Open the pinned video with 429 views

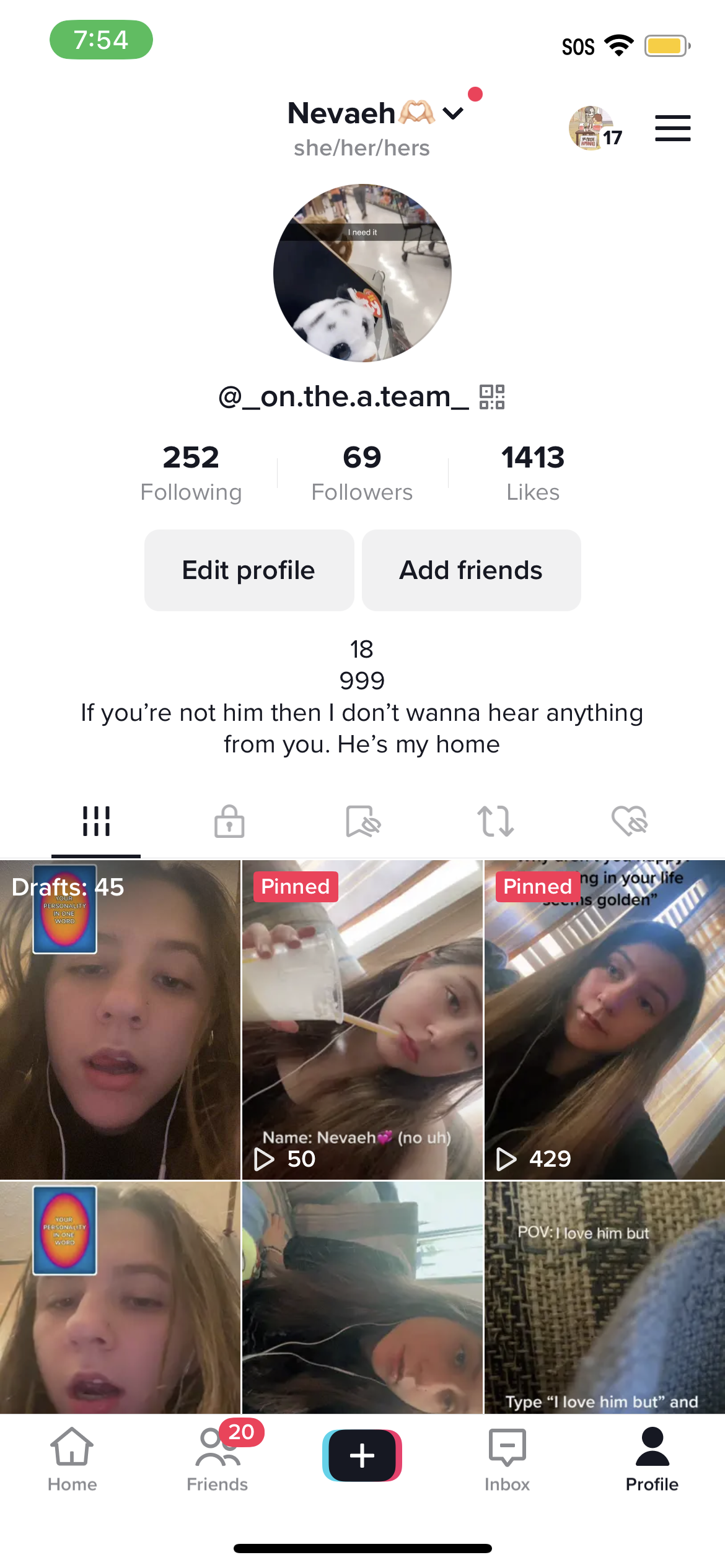click(x=605, y=1019)
